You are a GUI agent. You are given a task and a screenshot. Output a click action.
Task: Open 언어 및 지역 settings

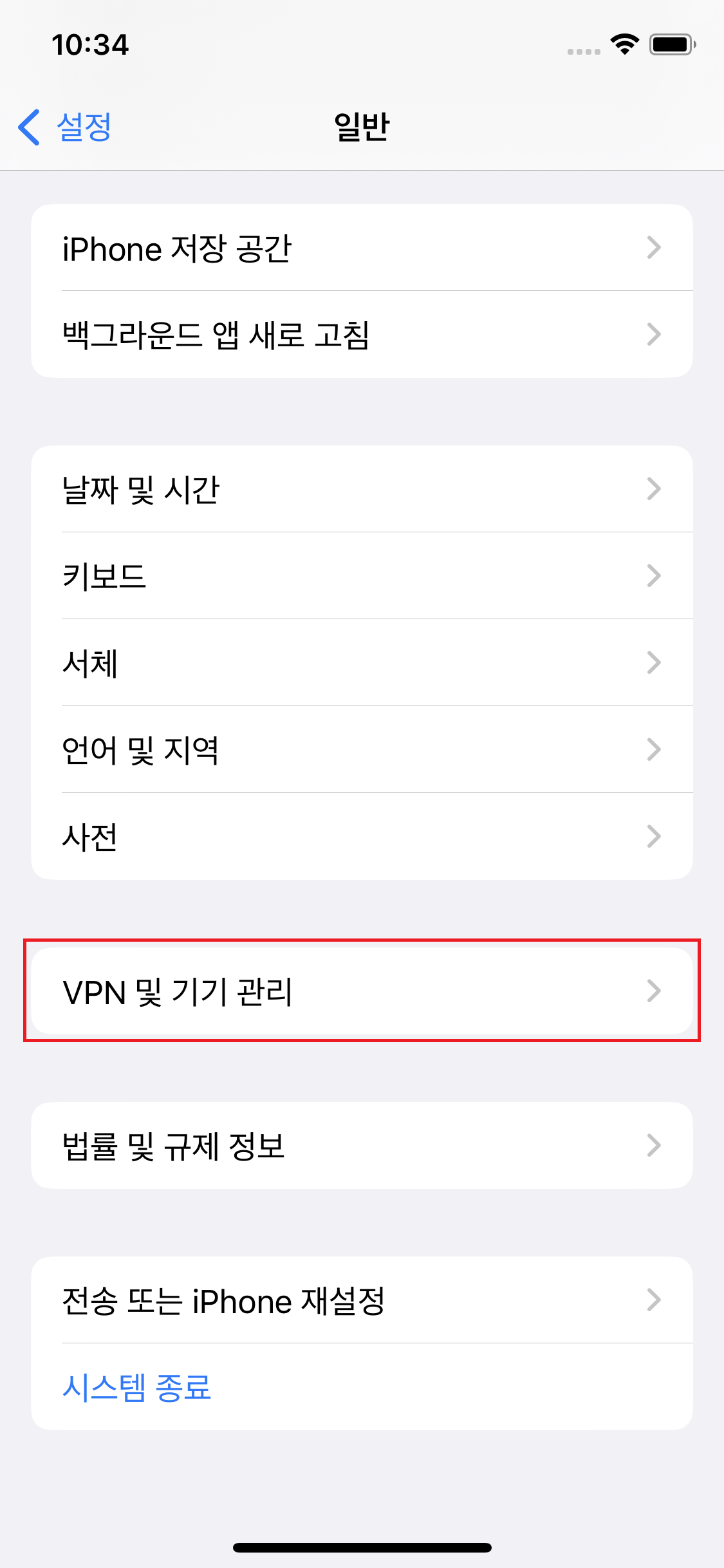click(362, 750)
